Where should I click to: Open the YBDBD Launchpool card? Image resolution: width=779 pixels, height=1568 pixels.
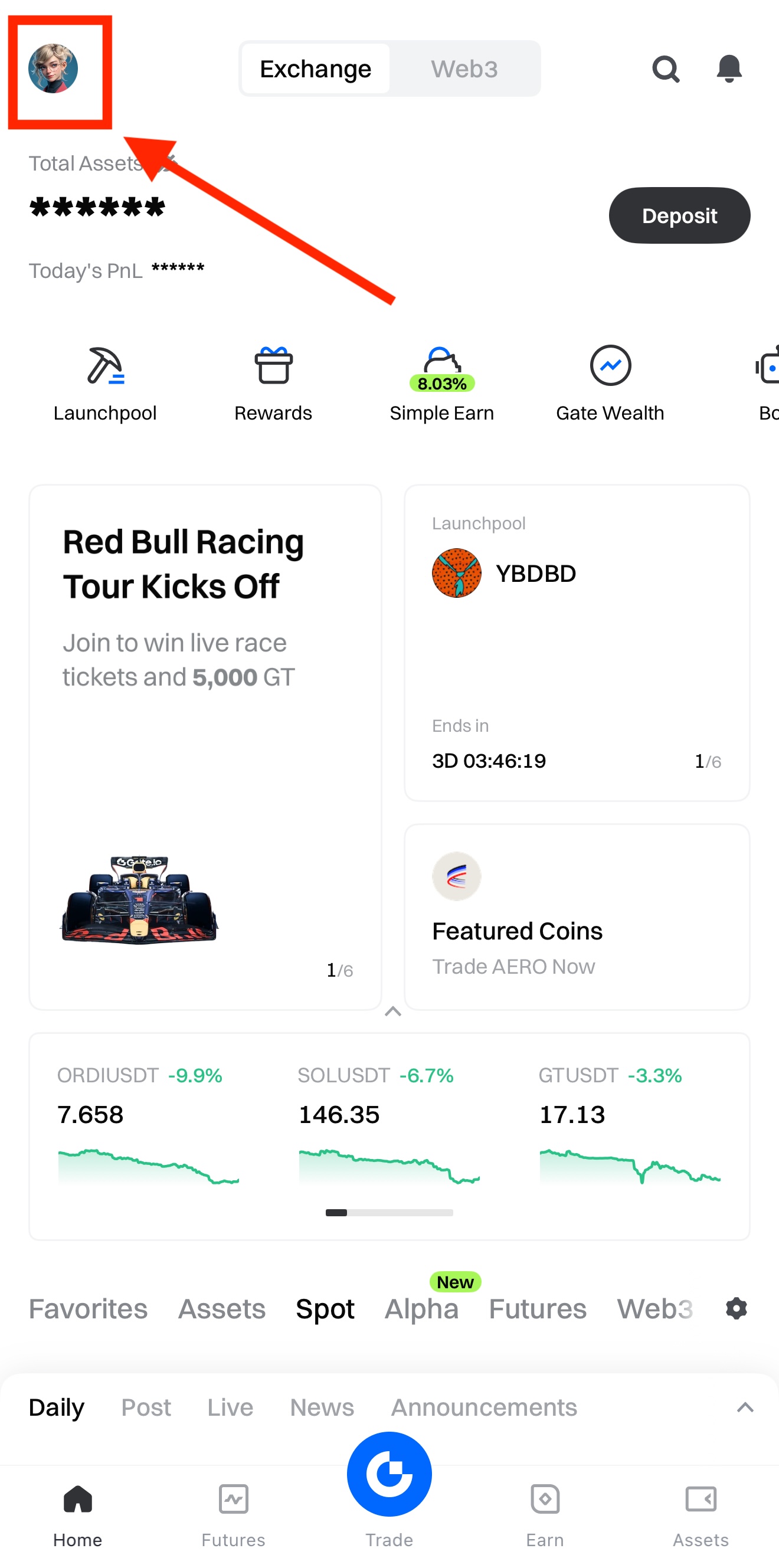[577, 642]
